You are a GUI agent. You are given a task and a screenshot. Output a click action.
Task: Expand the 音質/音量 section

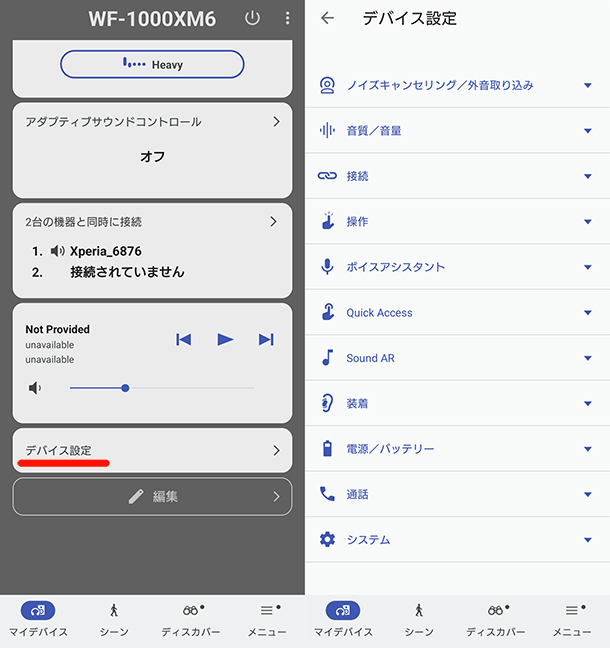[x=456, y=130]
